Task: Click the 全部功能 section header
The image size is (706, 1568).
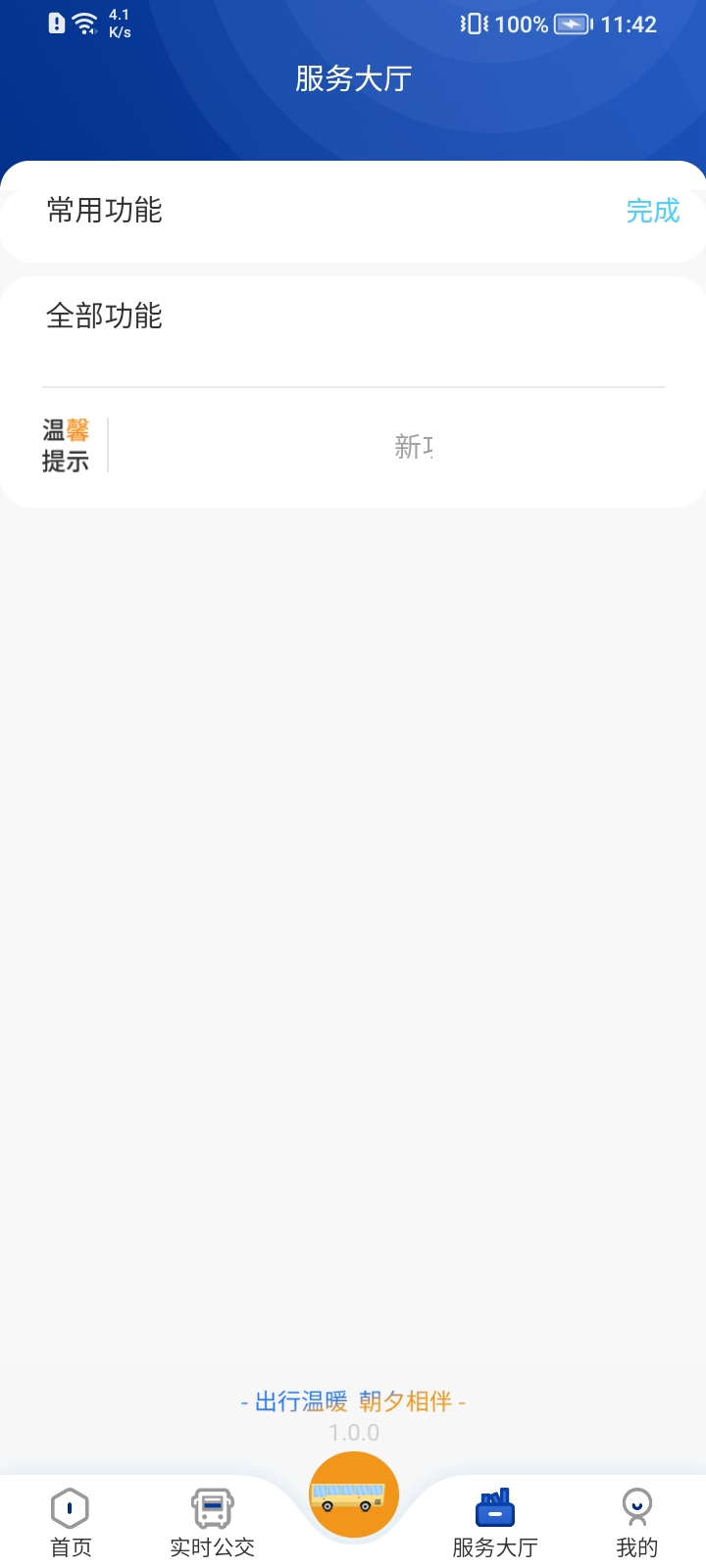Action: [105, 317]
